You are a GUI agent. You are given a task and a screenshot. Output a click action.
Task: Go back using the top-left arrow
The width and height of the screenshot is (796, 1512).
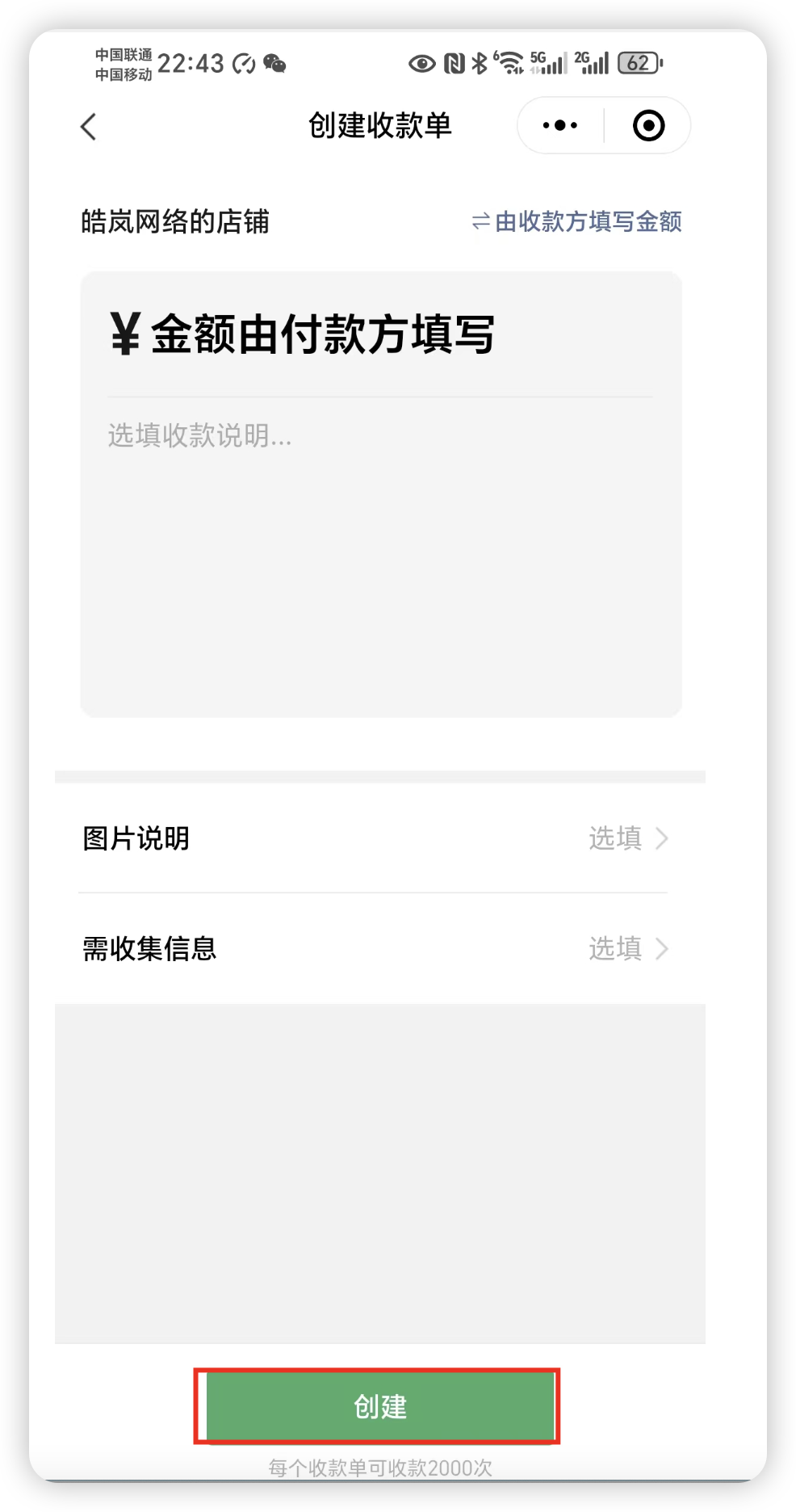coord(89,126)
